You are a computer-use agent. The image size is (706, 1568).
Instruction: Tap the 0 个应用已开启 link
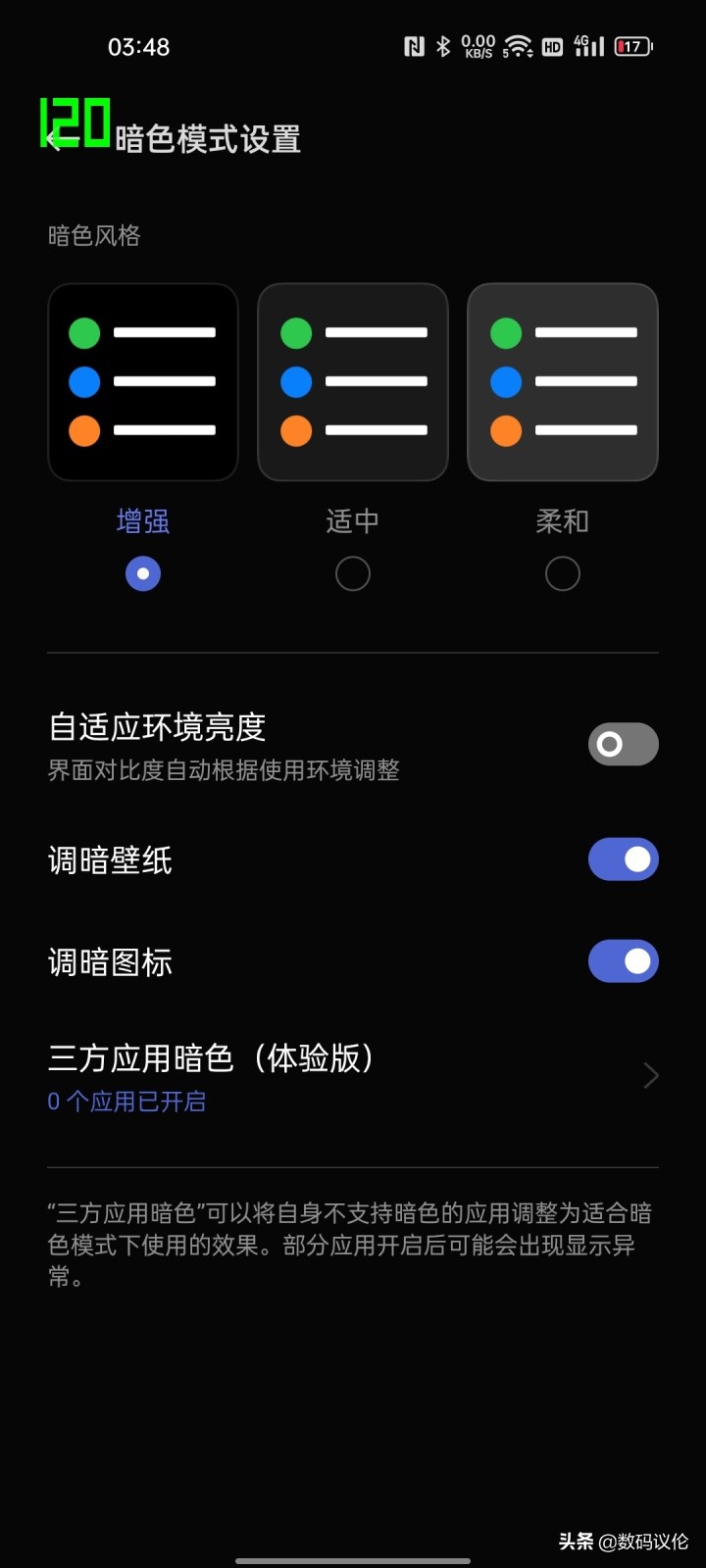tap(126, 1102)
